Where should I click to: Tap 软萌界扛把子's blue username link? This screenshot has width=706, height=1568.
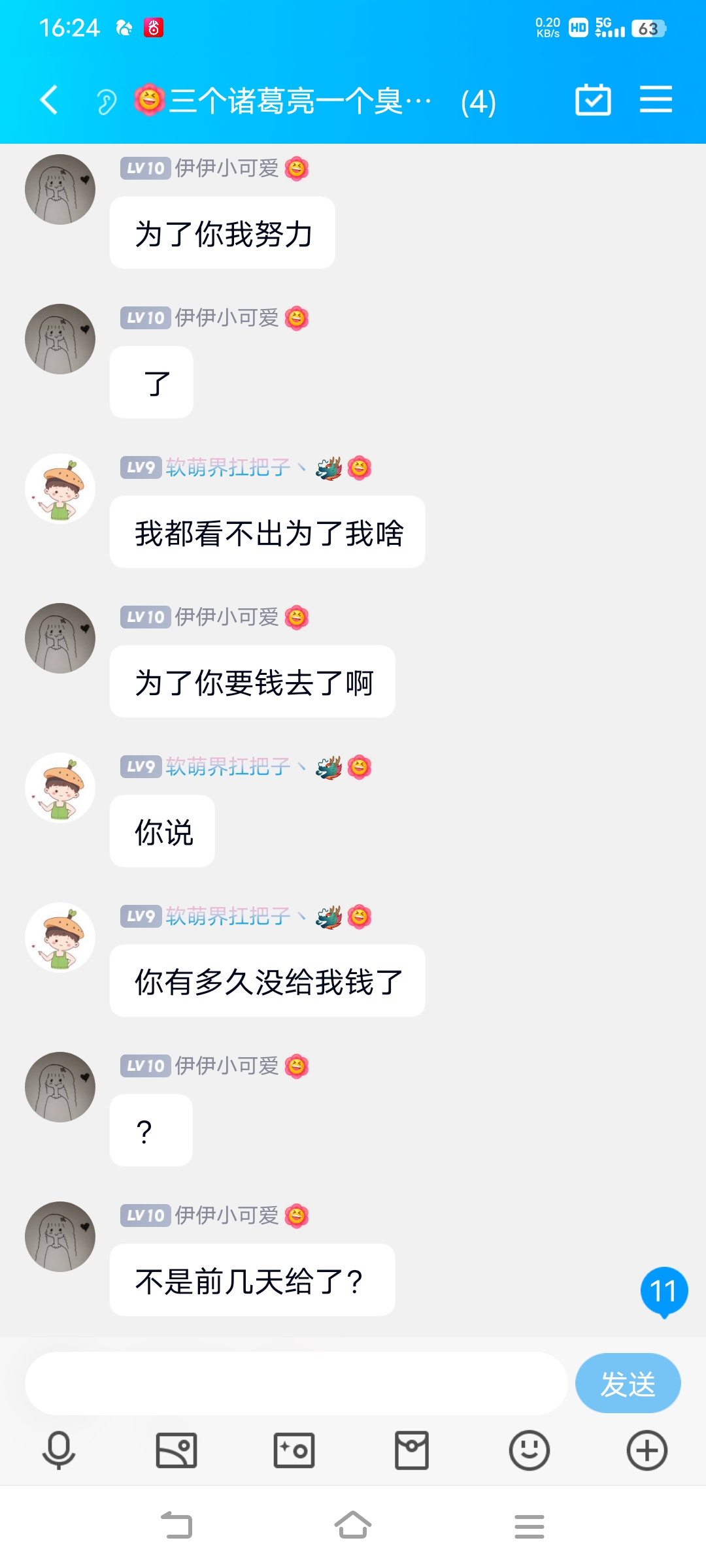(x=230, y=468)
